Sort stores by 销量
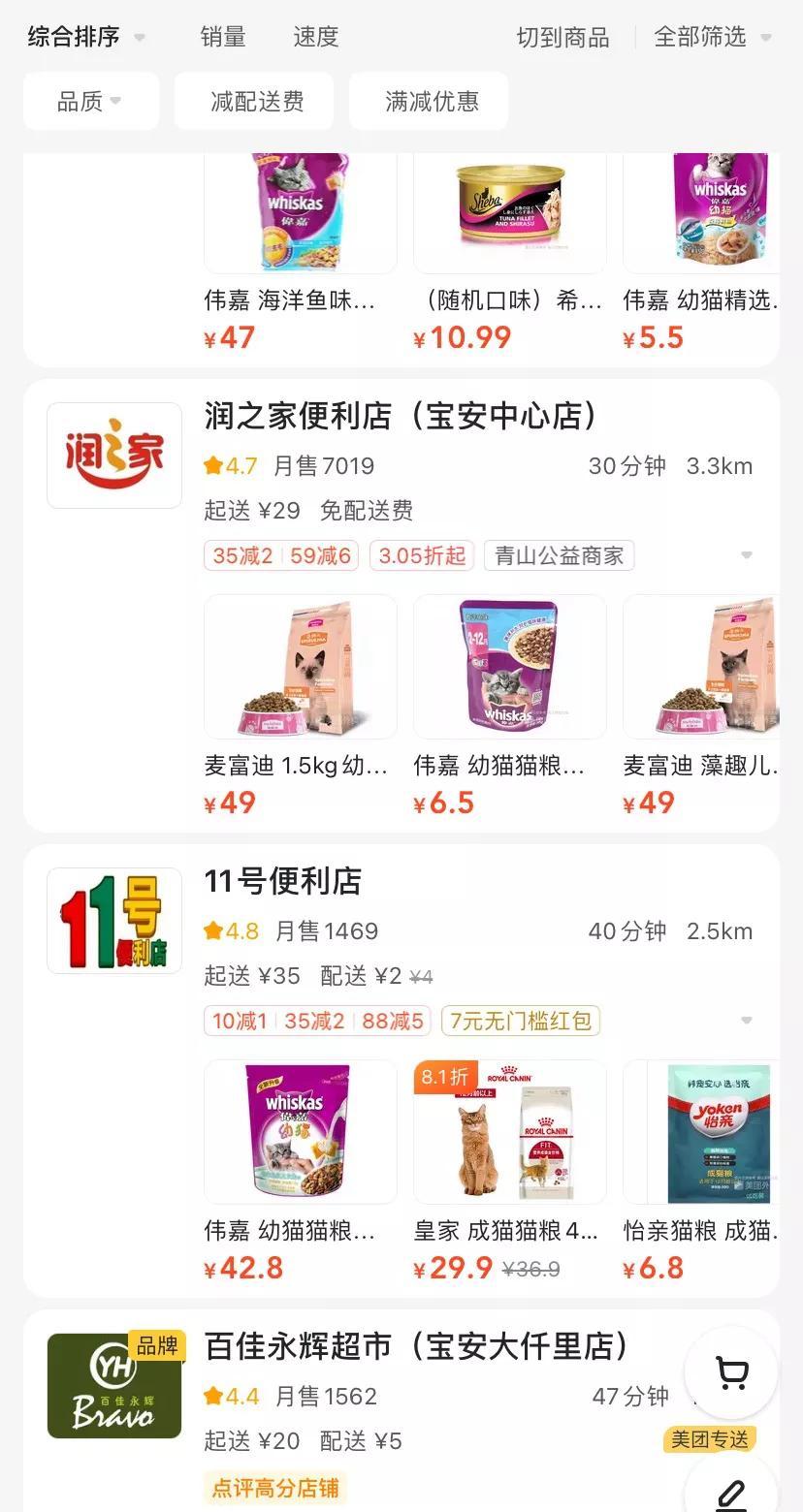Viewport: 803px width, 1512px height. tap(223, 37)
